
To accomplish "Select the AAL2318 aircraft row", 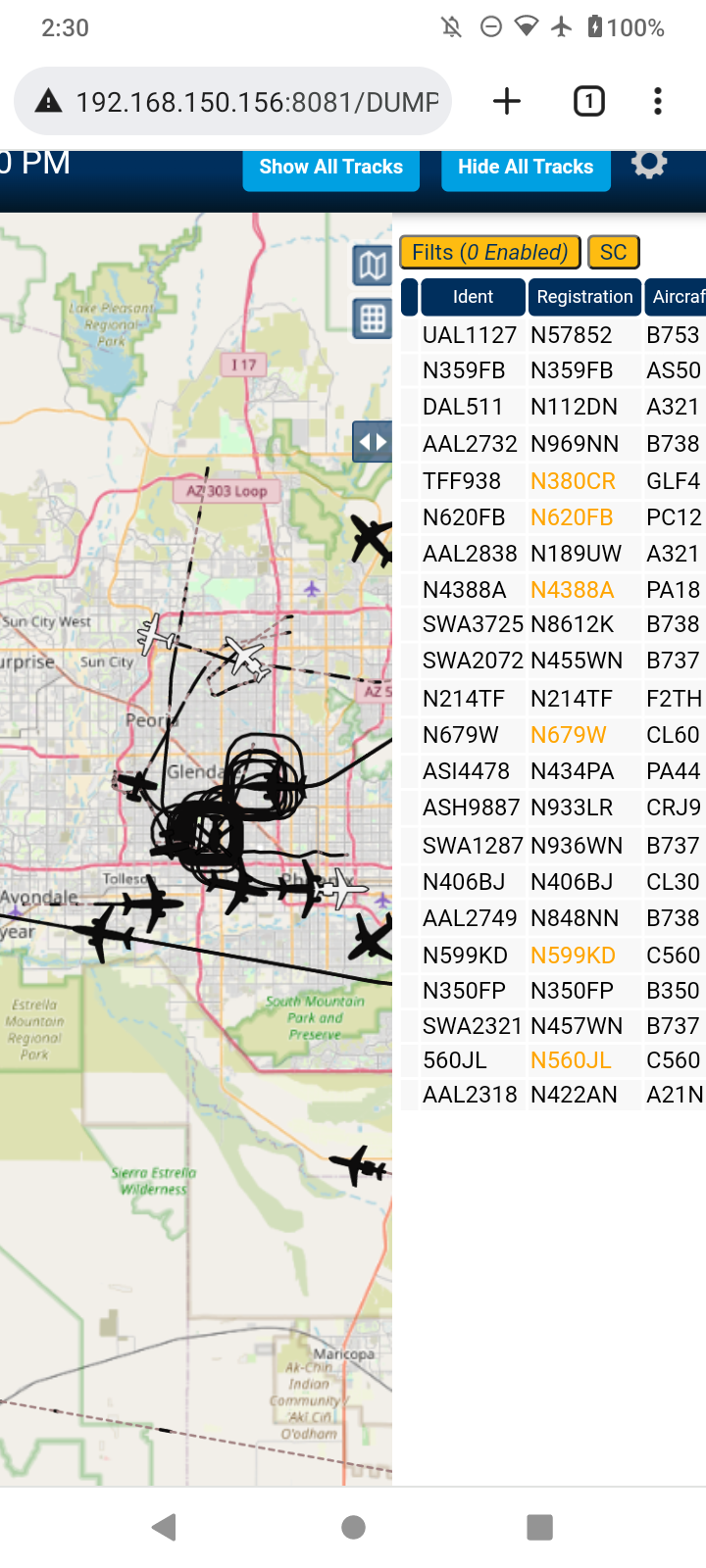I will (554, 1095).
